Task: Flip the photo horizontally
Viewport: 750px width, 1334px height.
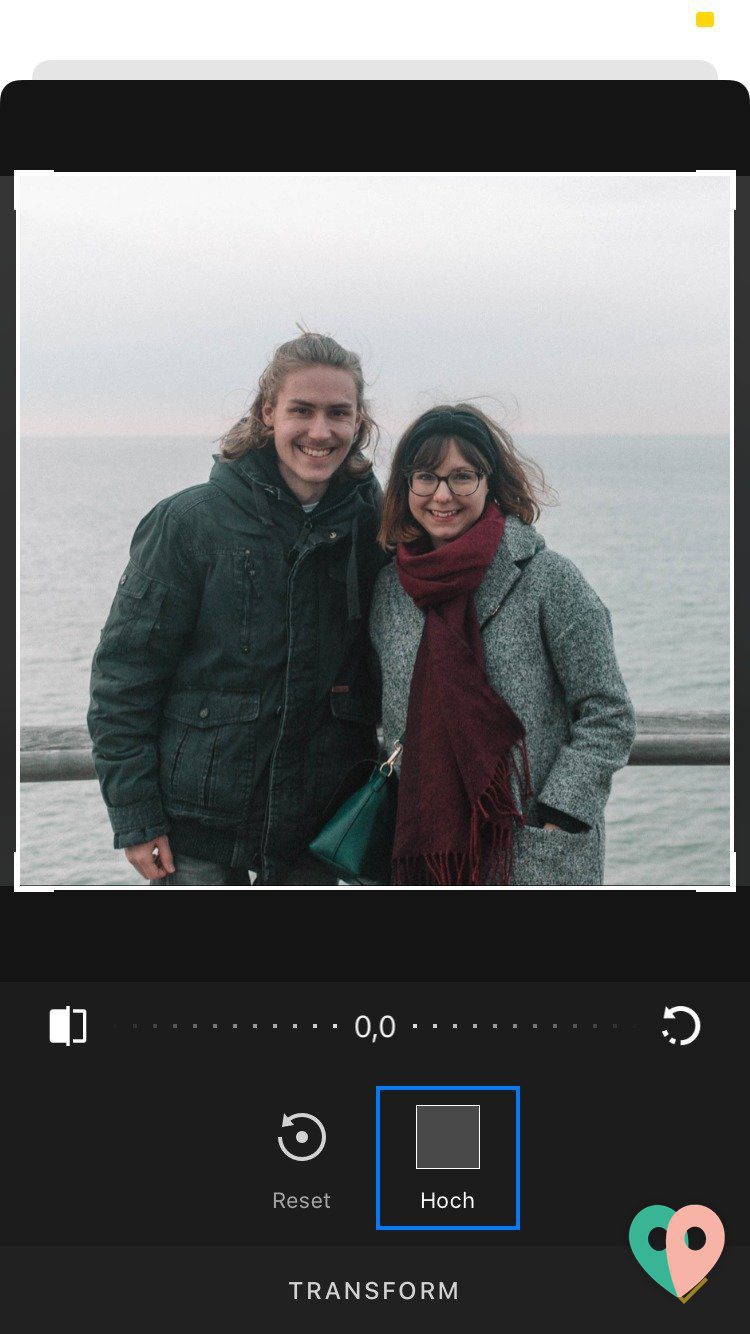Action: click(x=68, y=1026)
